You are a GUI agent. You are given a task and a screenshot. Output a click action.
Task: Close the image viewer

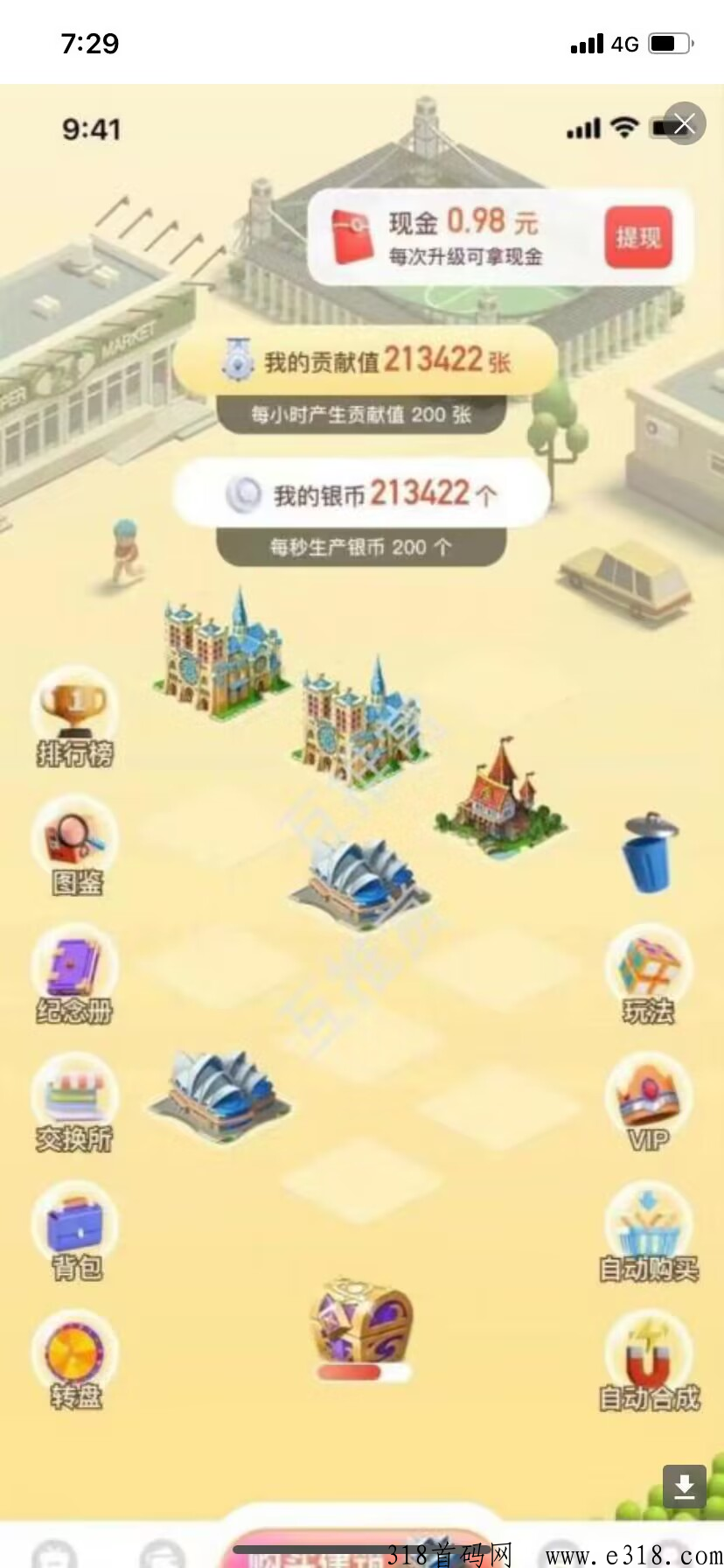pyautogui.click(x=685, y=123)
